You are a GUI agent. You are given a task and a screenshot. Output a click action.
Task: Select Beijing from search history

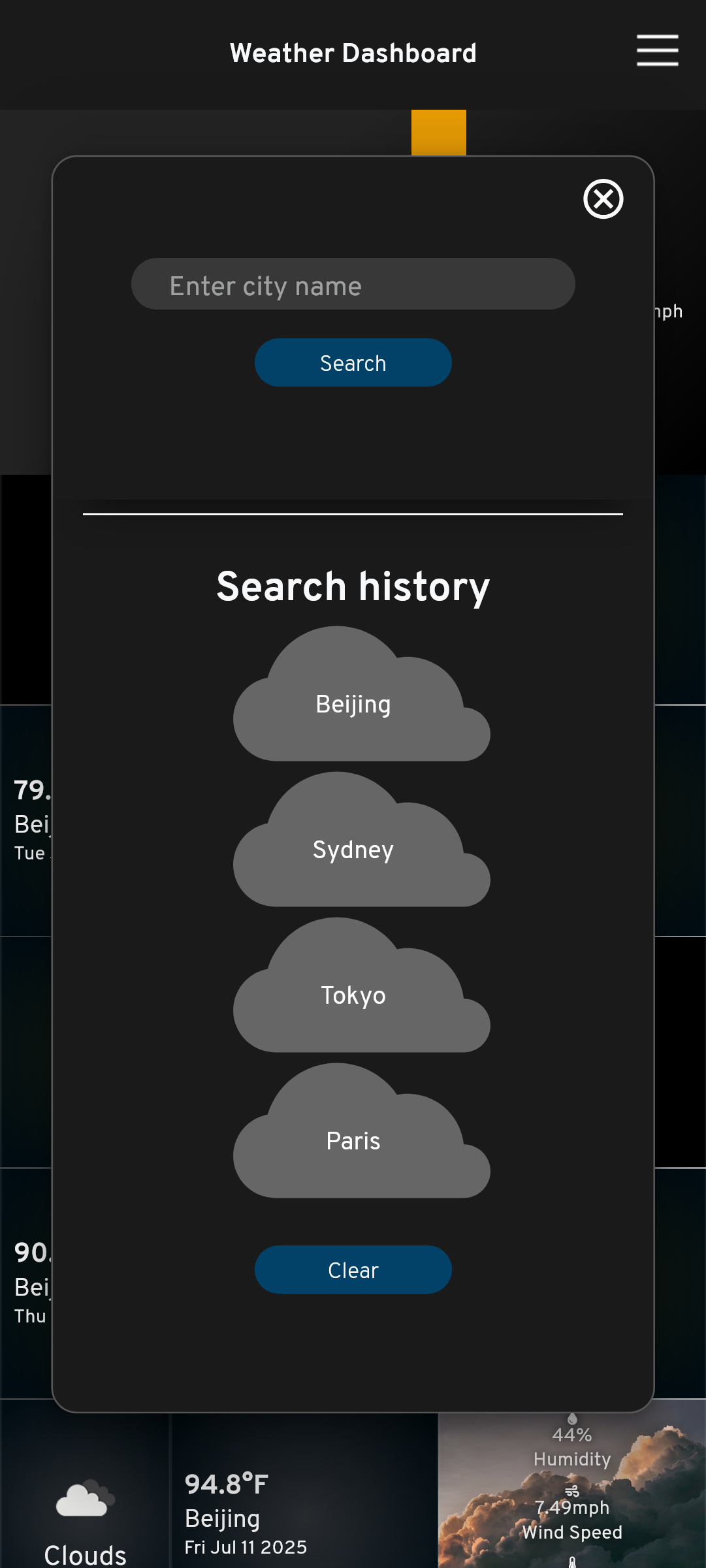361,694
